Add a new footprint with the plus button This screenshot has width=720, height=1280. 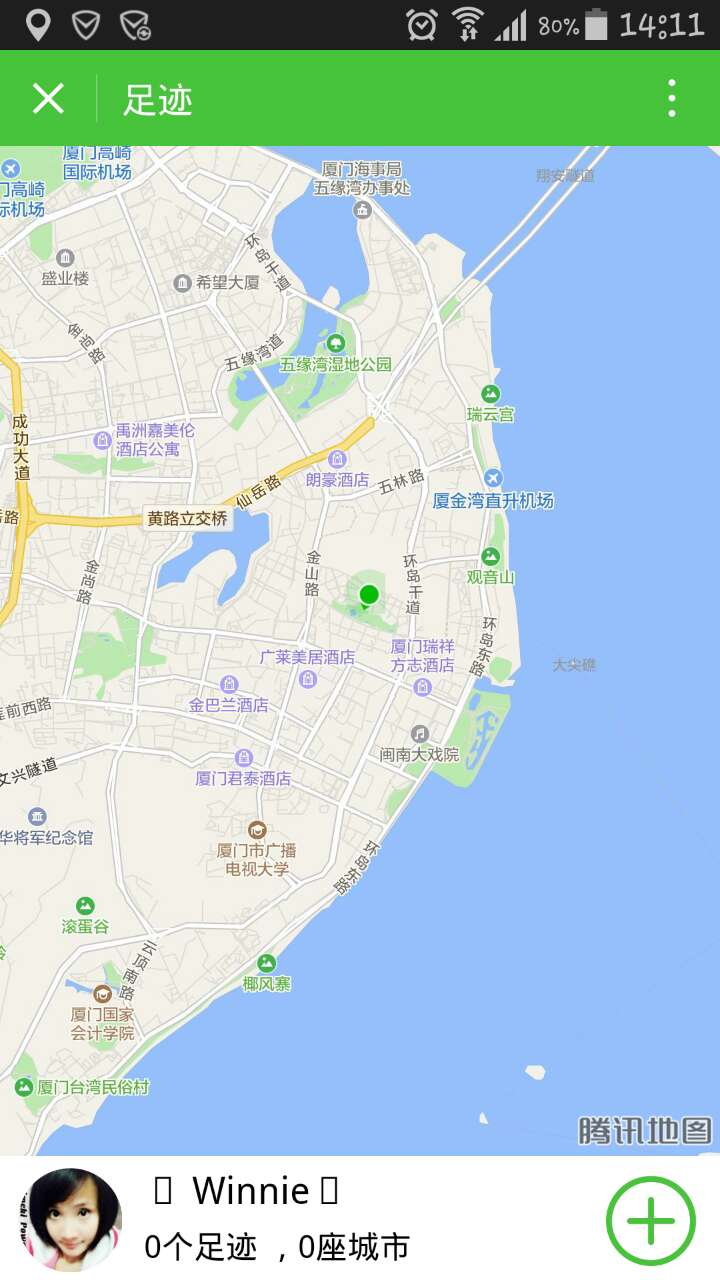pyautogui.click(x=650, y=1220)
